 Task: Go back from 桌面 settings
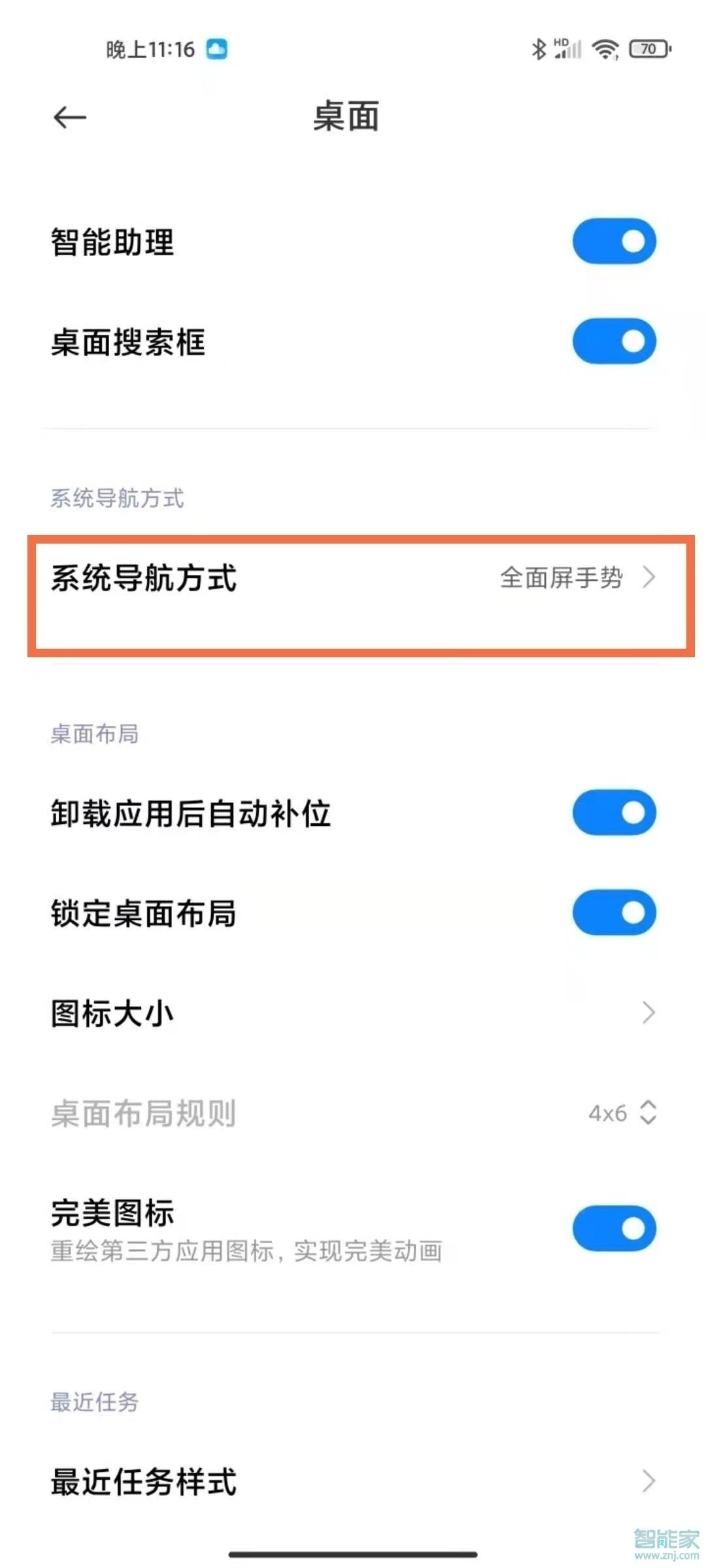point(70,118)
